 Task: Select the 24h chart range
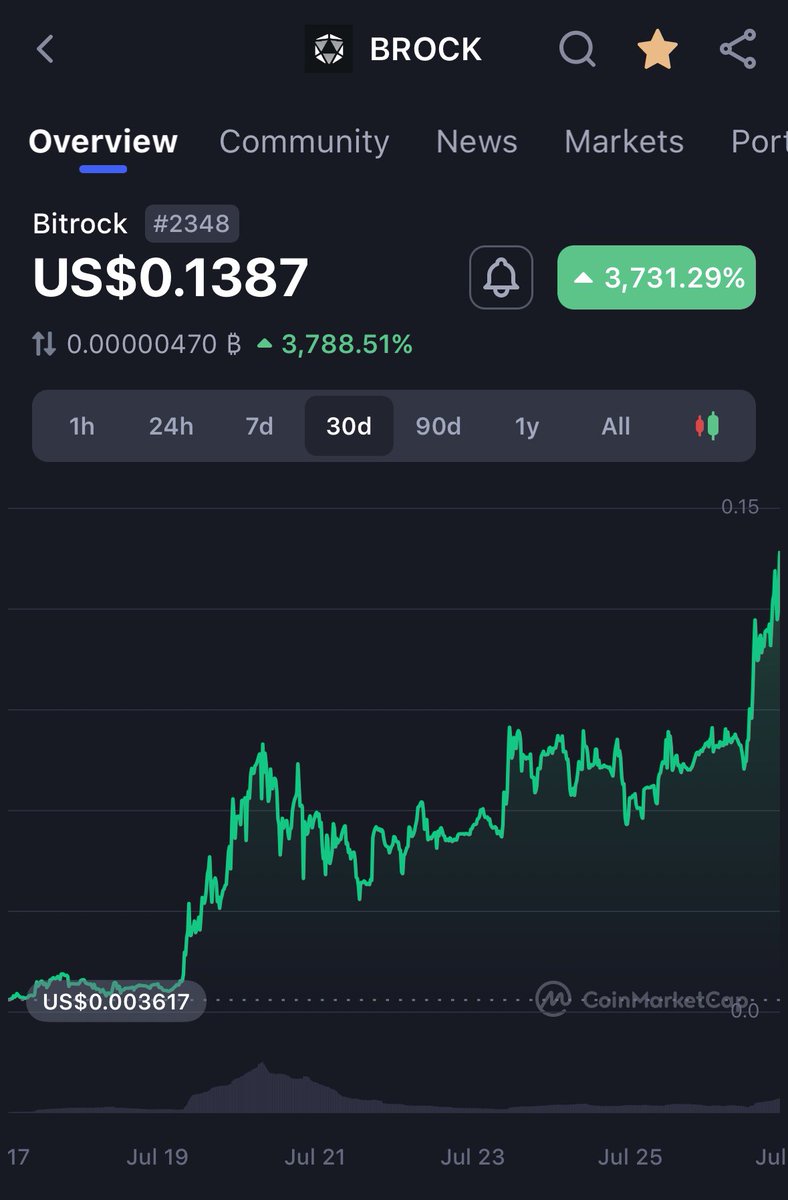pyautogui.click(x=171, y=426)
